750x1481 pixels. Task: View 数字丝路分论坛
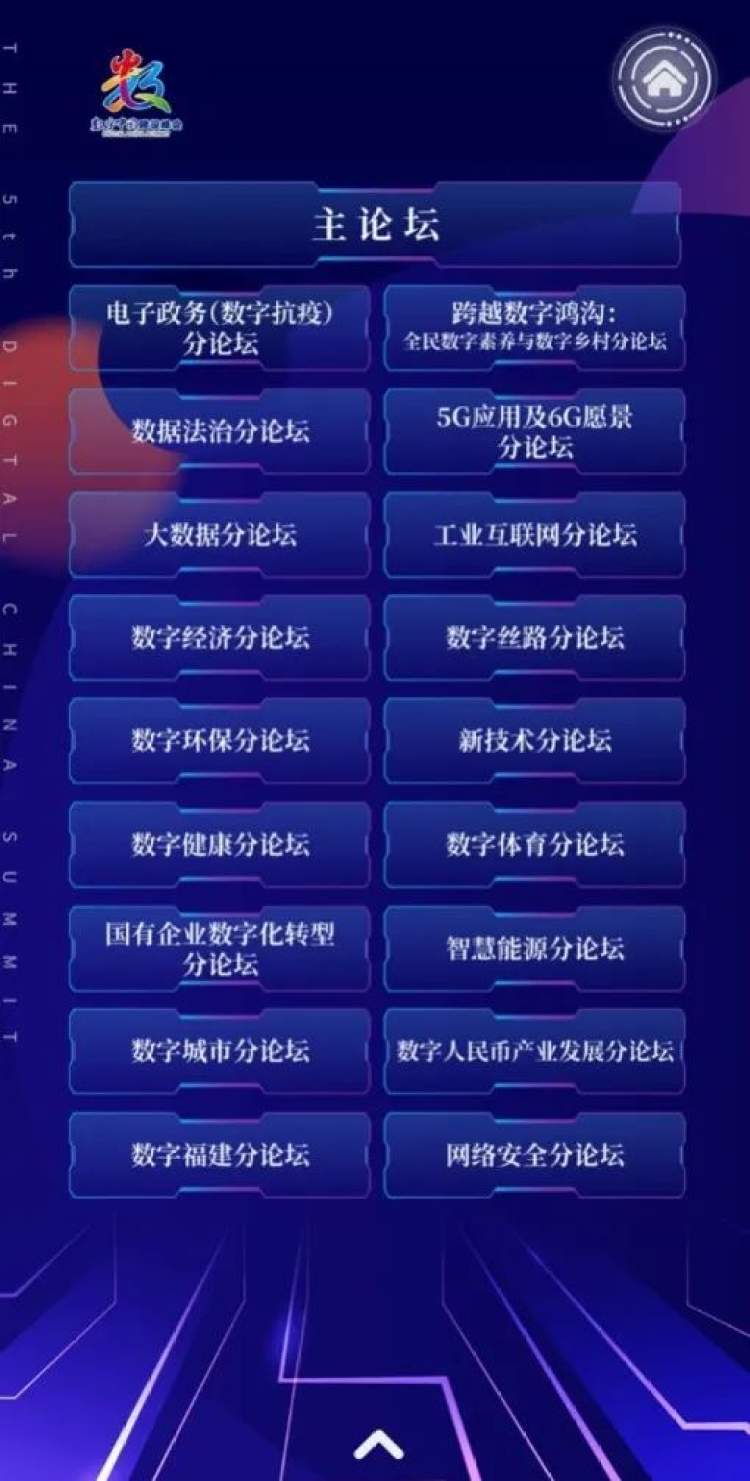click(x=535, y=638)
